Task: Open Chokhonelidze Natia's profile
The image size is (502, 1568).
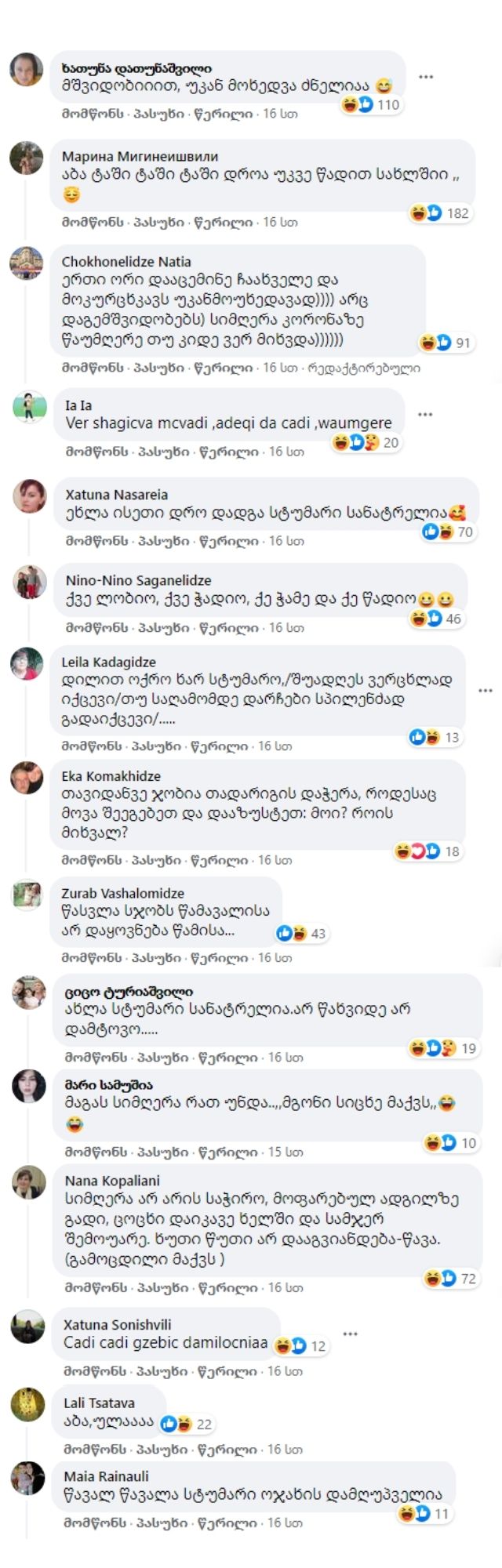Action: click(126, 262)
